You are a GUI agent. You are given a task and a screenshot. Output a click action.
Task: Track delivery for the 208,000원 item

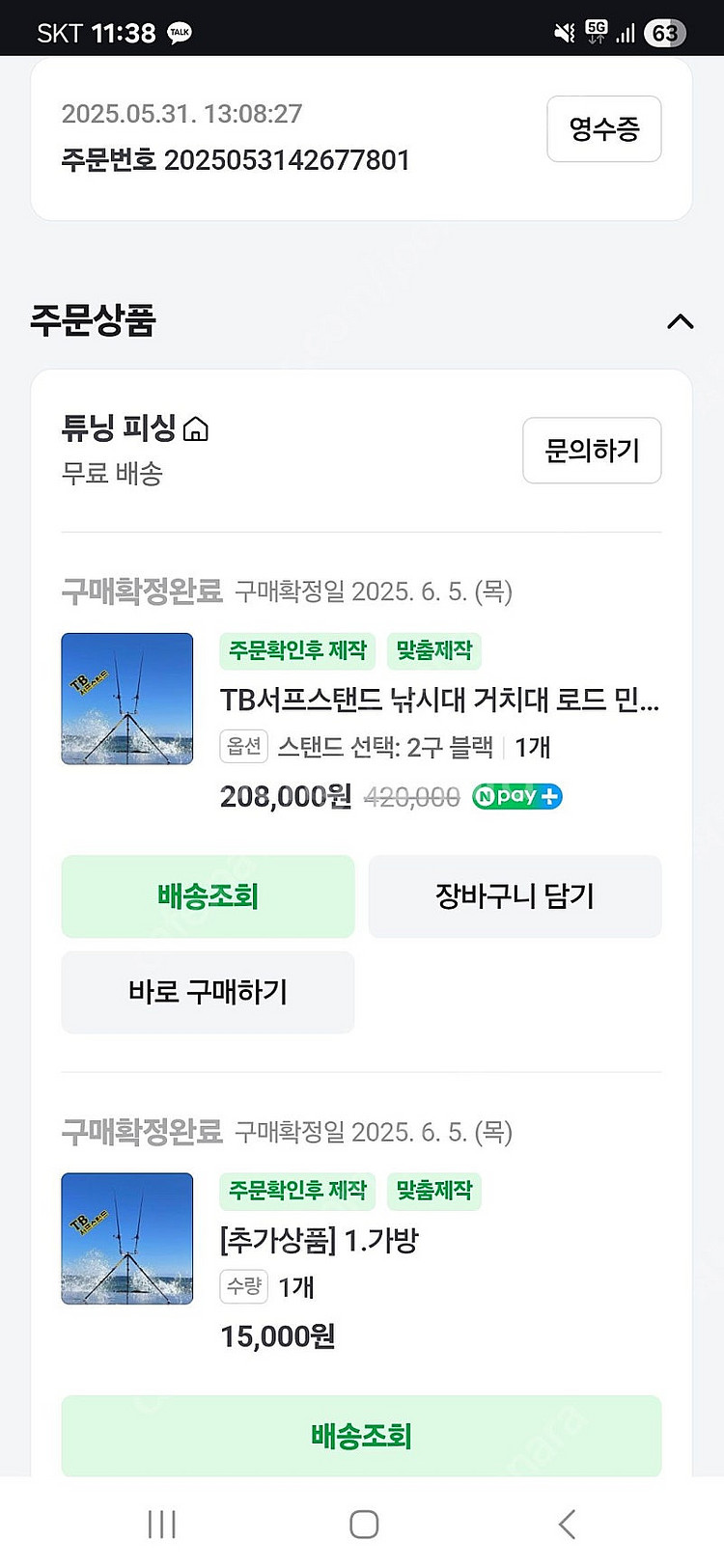pos(208,895)
